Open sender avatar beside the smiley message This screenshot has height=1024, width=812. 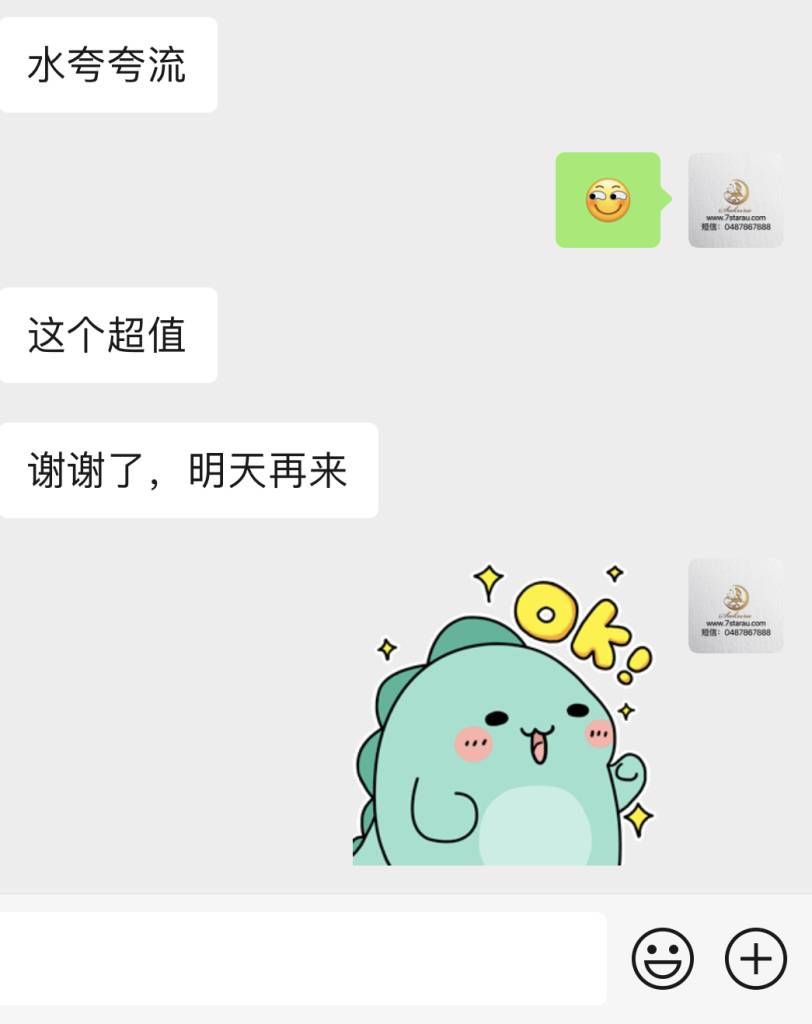click(735, 200)
